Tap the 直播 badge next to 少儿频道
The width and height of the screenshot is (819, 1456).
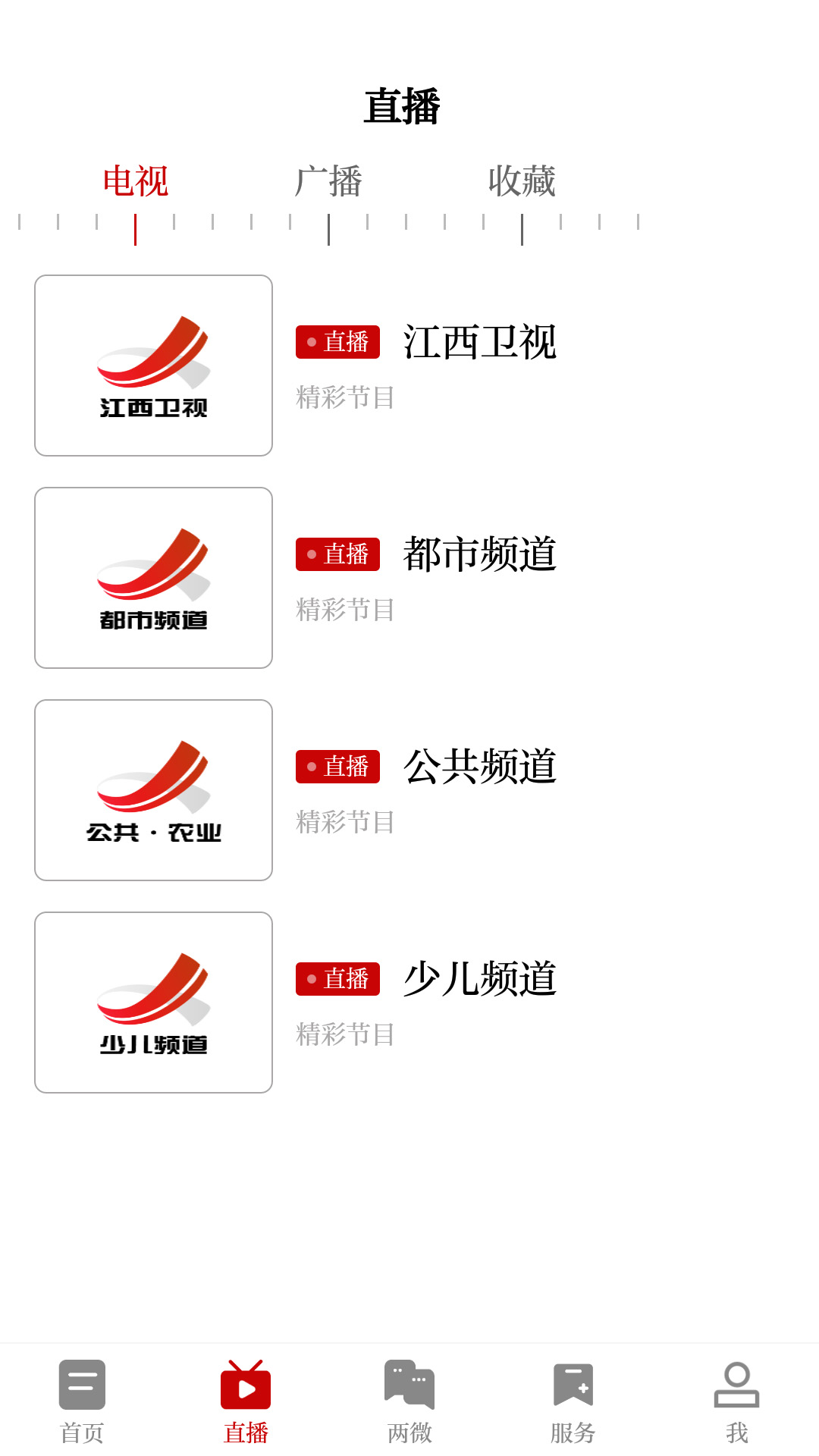point(337,979)
